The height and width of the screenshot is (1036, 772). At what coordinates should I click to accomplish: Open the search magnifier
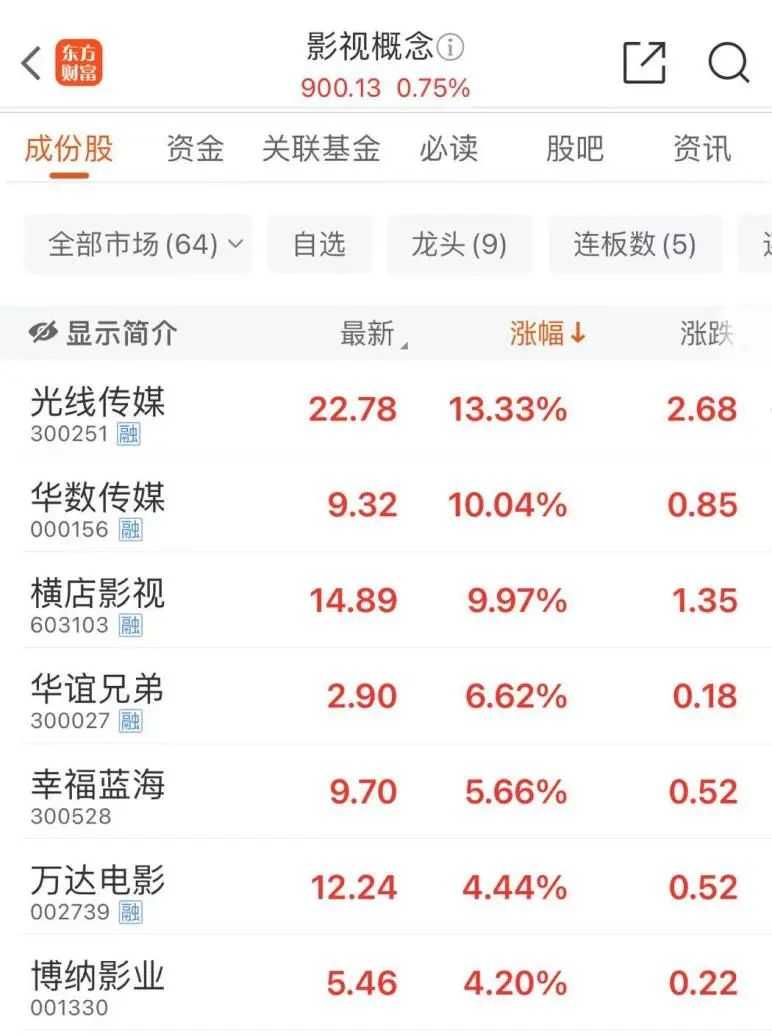click(x=728, y=63)
